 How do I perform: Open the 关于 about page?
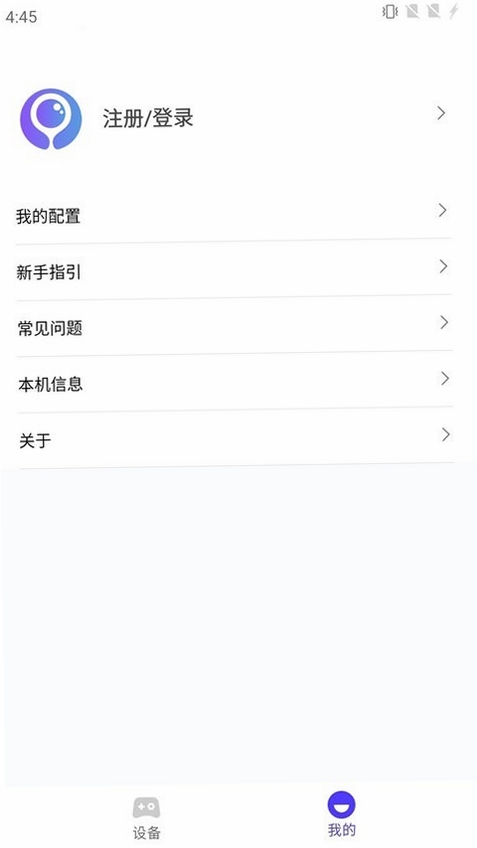point(235,439)
